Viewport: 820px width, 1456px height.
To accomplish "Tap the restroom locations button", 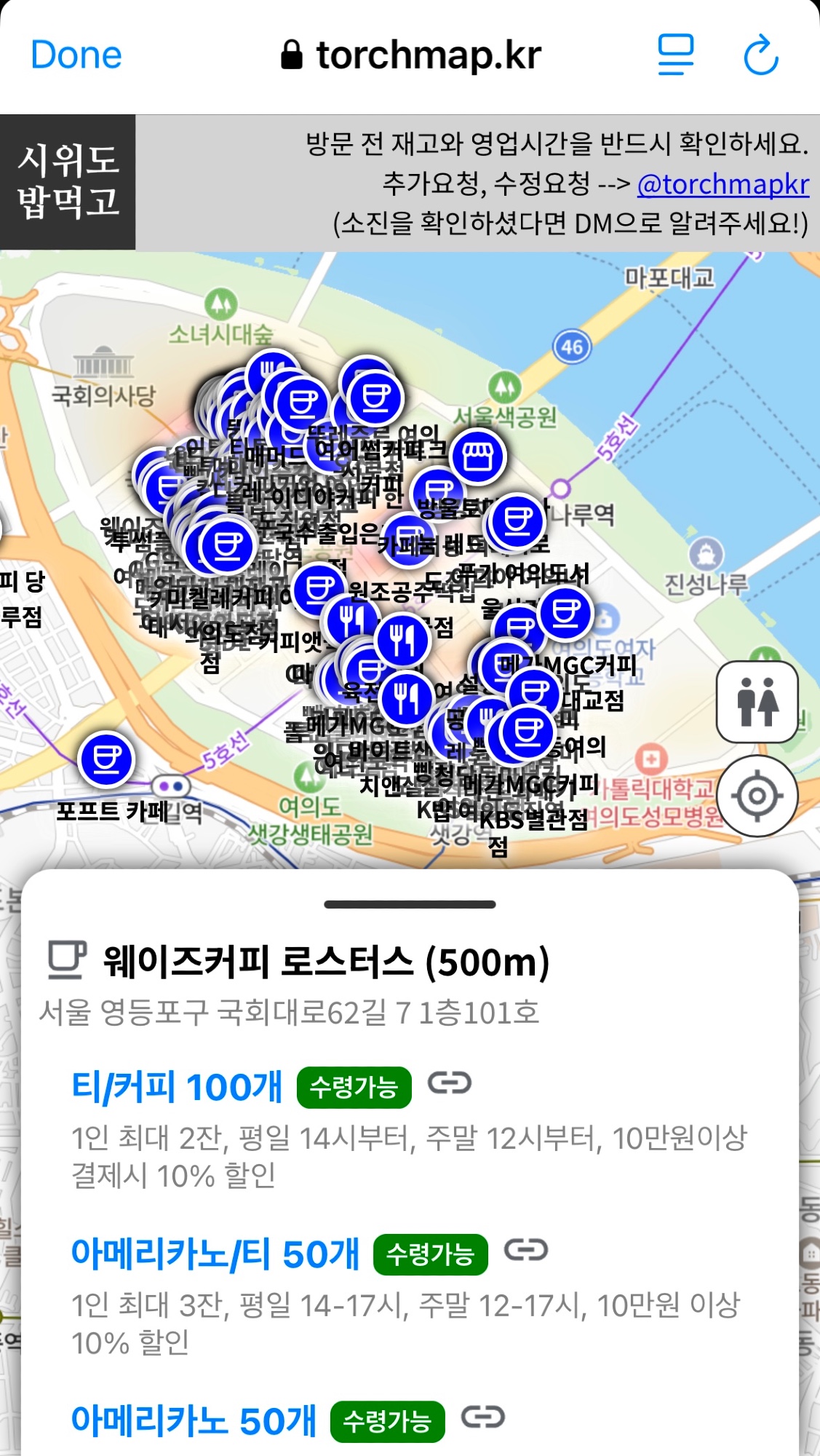I will [757, 702].
